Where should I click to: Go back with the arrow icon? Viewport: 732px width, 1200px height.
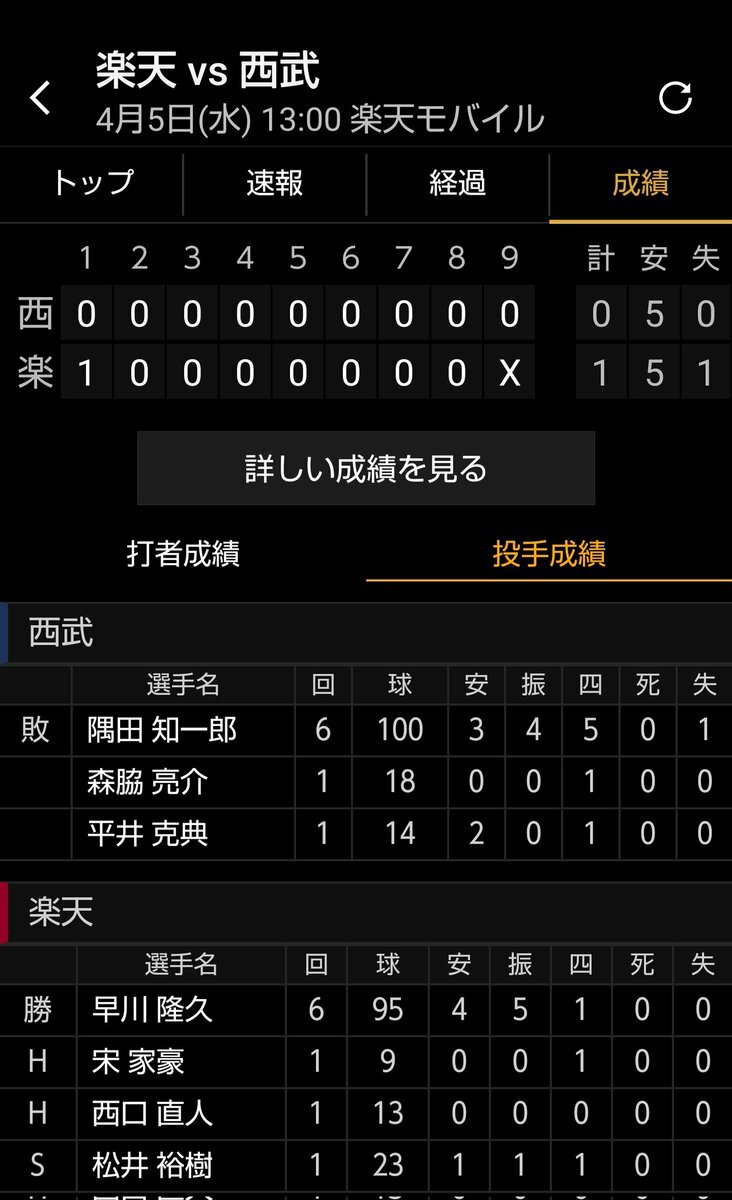(x=40, y=98)
